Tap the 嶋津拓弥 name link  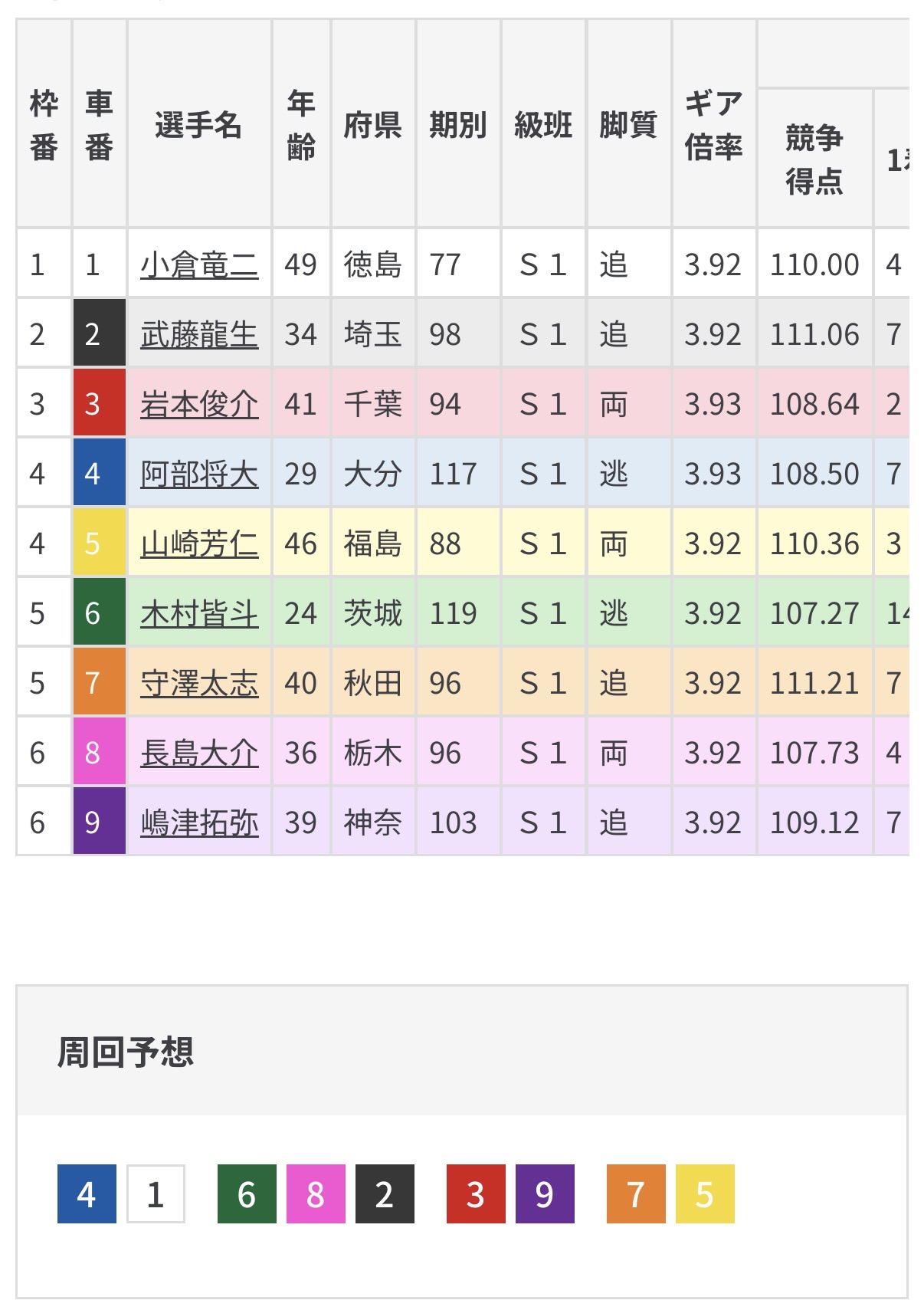click(199, 822)
